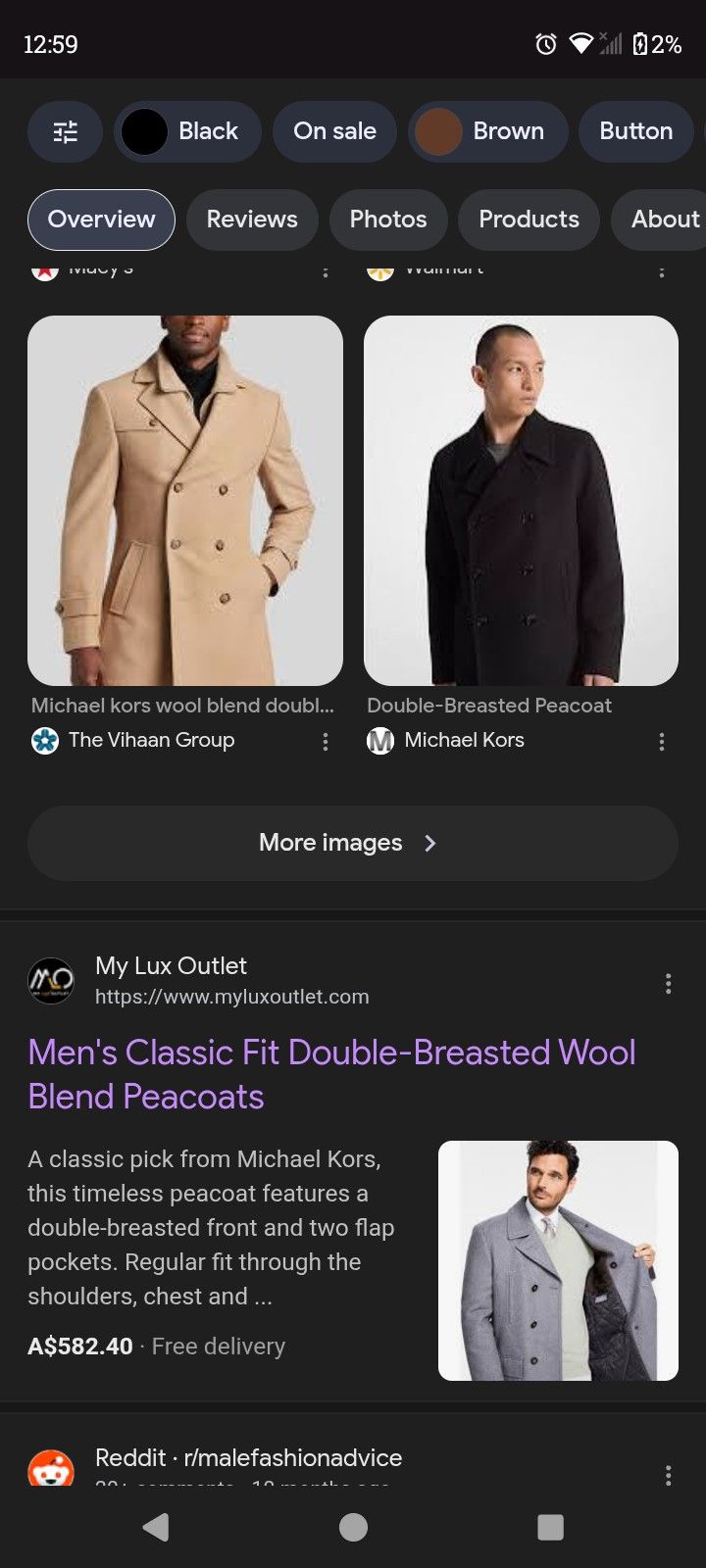Apply the On sale filter chip

click(x=334, y=131)
